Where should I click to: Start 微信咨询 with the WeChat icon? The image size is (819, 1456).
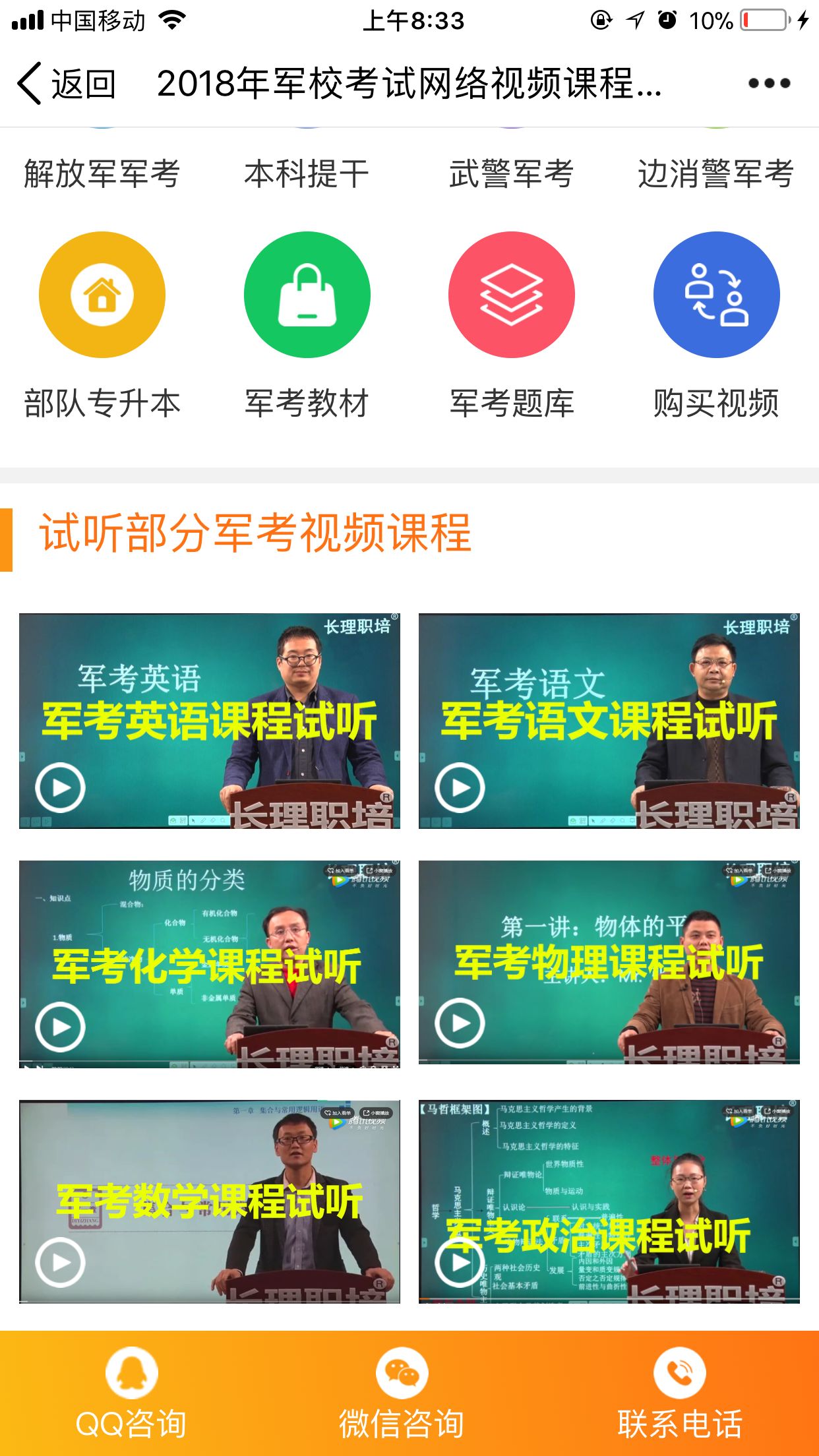pyautogui.click(x=401, y=1372)
